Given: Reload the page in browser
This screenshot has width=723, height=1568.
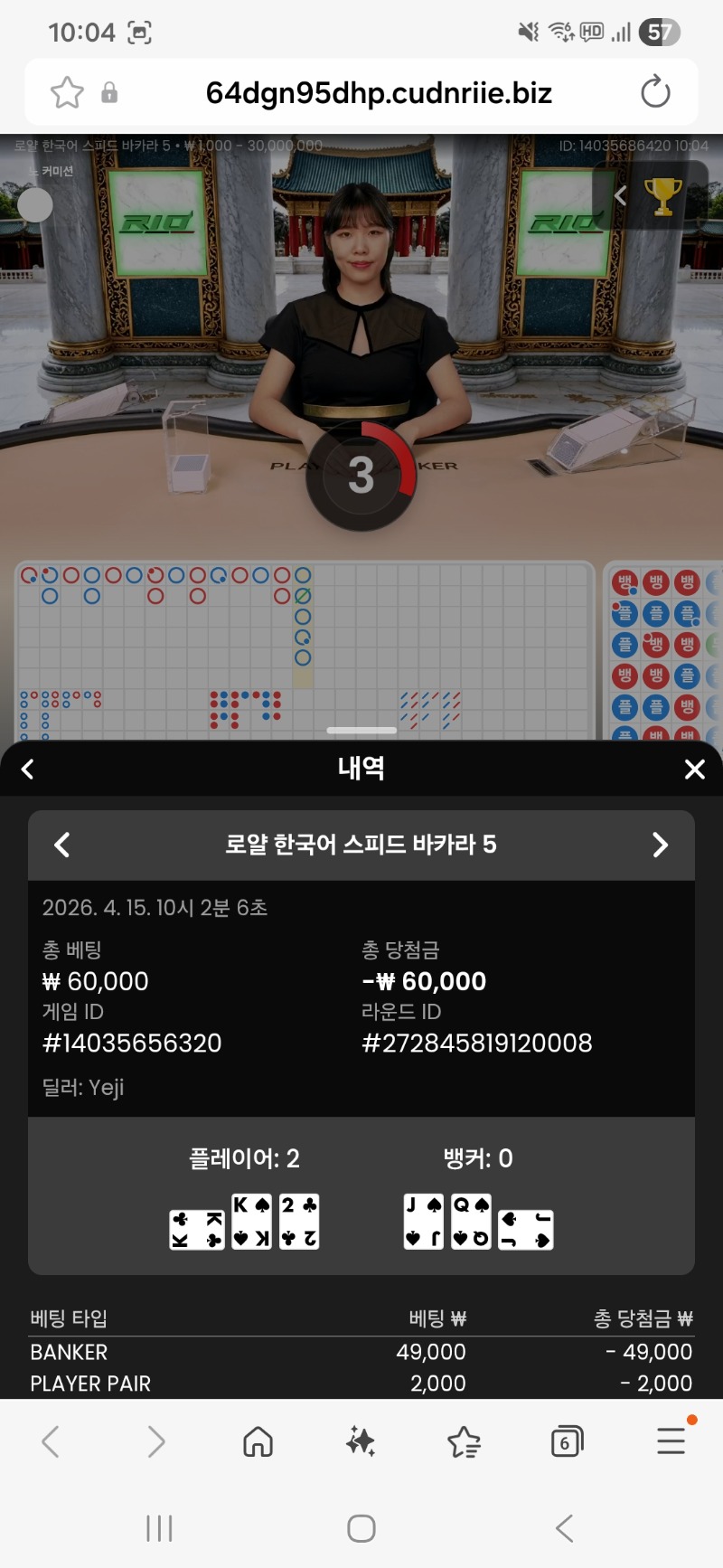Looking at the screenshot, I should [655, 92].
